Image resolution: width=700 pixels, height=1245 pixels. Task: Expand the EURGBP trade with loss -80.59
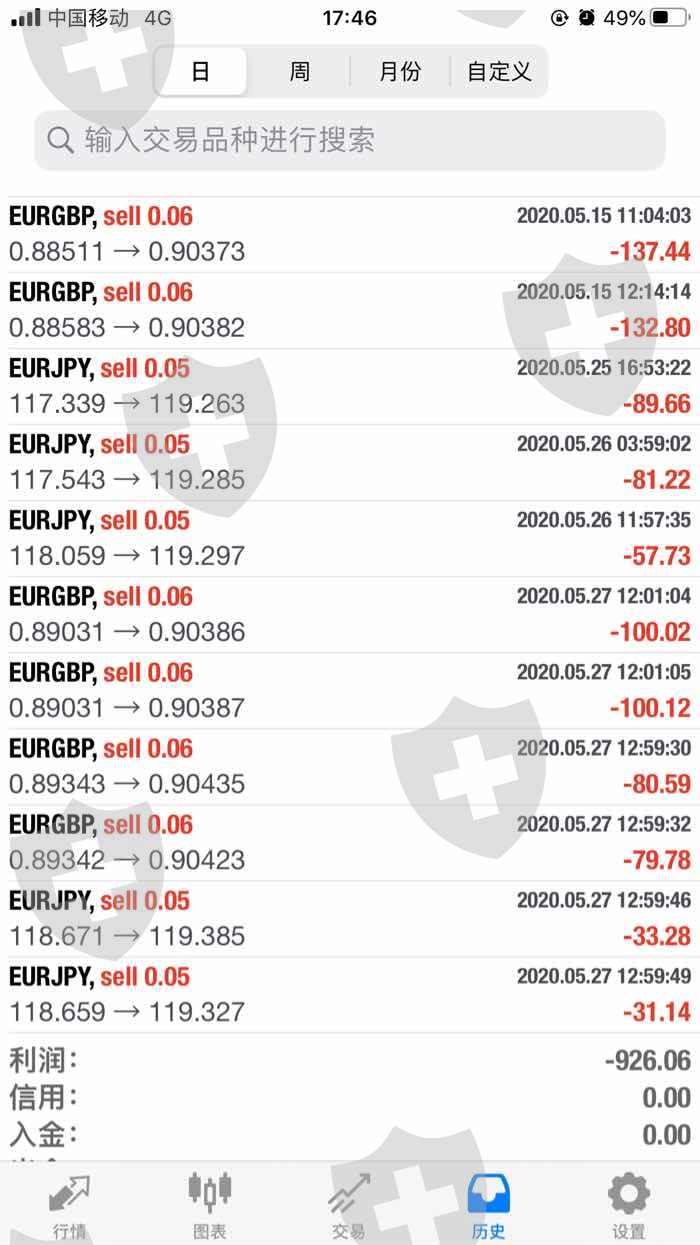[x=350, y=766]
